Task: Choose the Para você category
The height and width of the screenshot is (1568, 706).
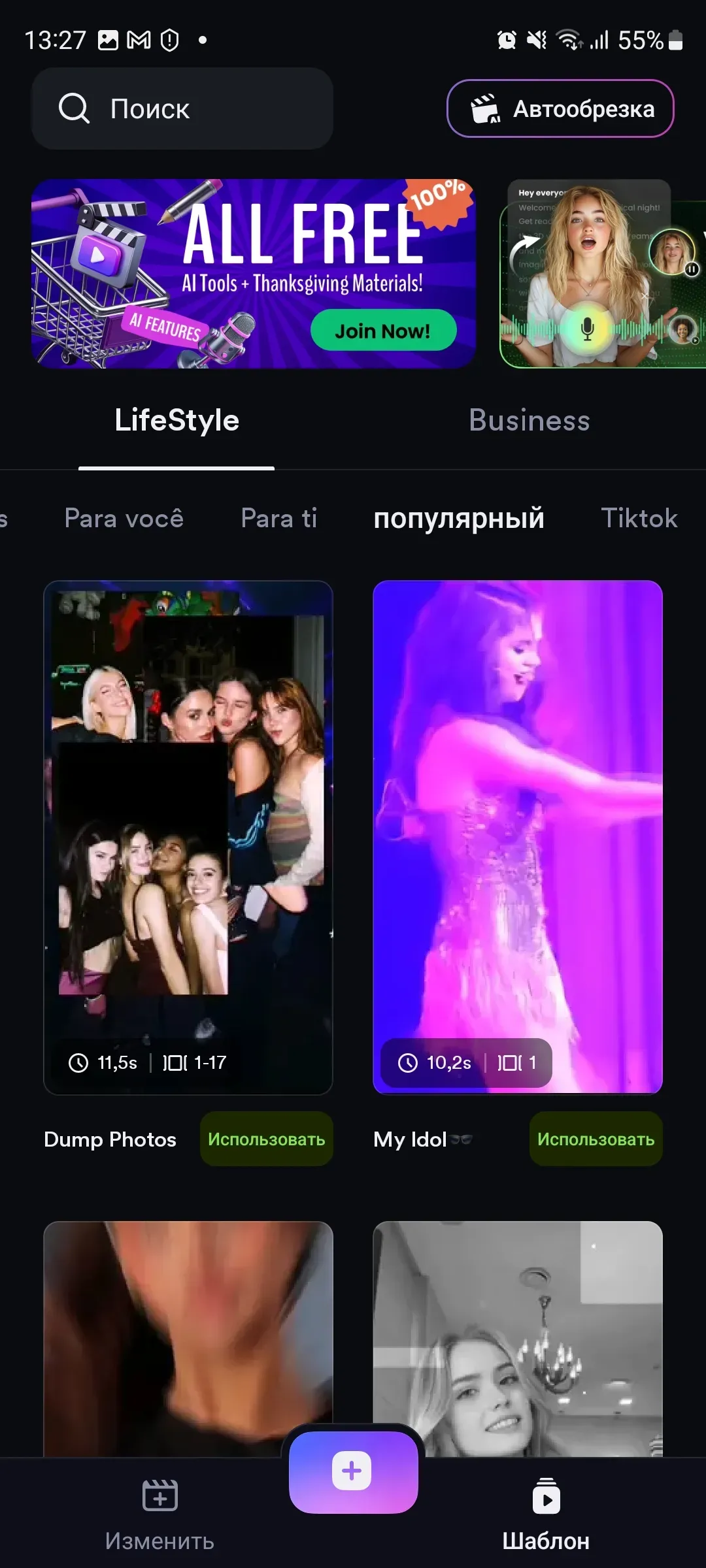Action: (124, 518)
